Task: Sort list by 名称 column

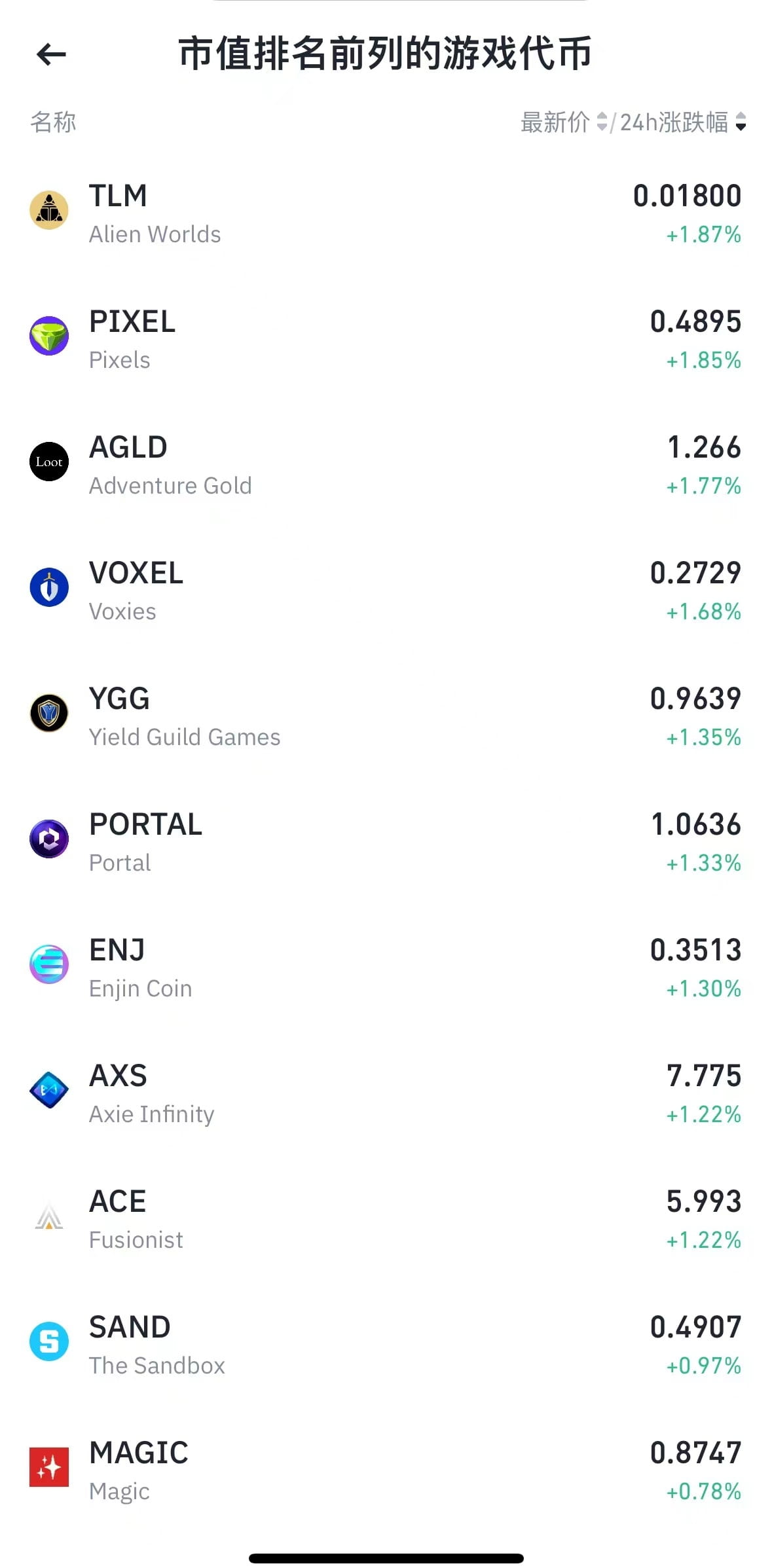Action: (x=53, y=122)
